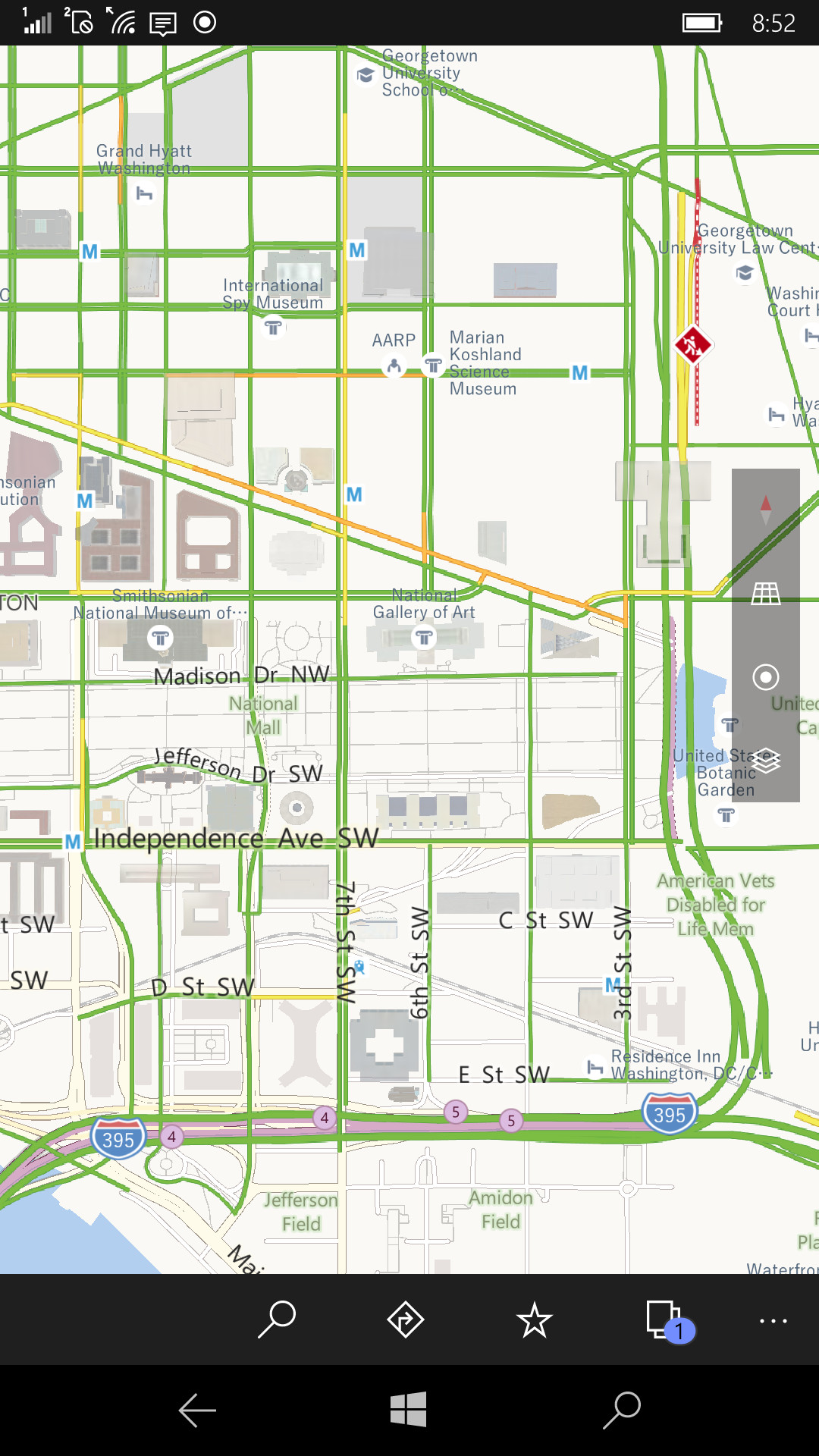Open favorites star

click(x=535, y=1320)
